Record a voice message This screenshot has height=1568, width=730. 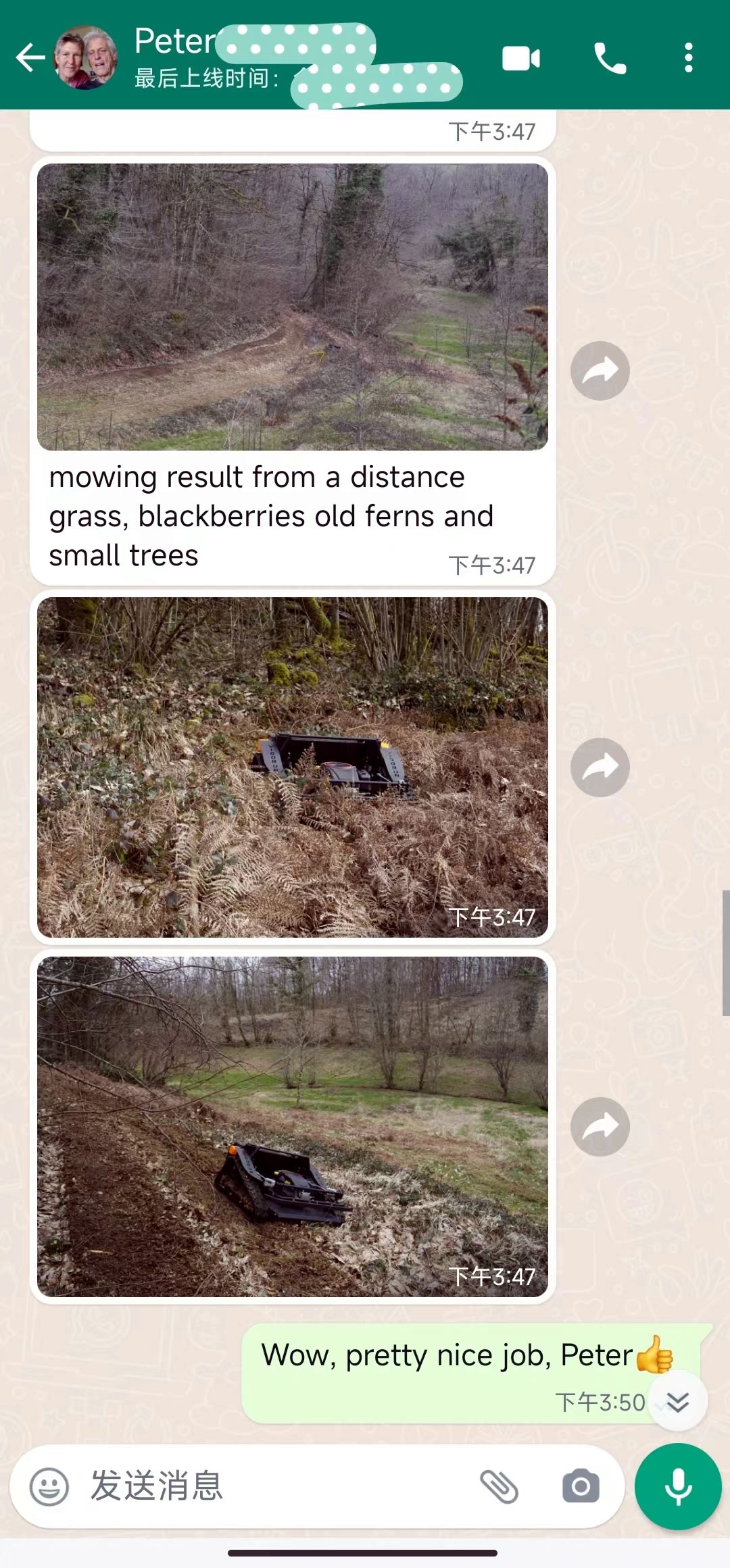(x=678, y=1486)
